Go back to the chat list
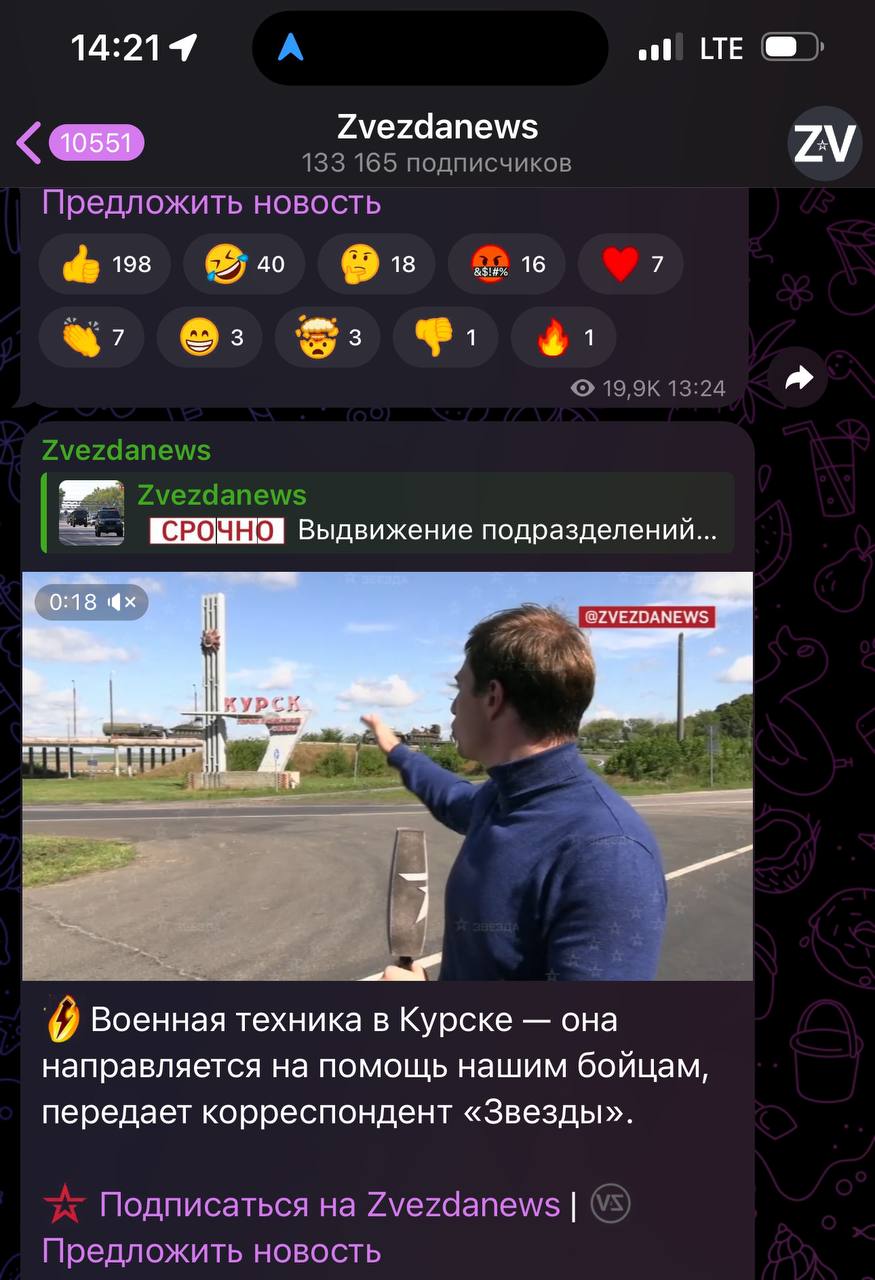The width and height of the screenshot is (875, 1280). tap(78, 143)
